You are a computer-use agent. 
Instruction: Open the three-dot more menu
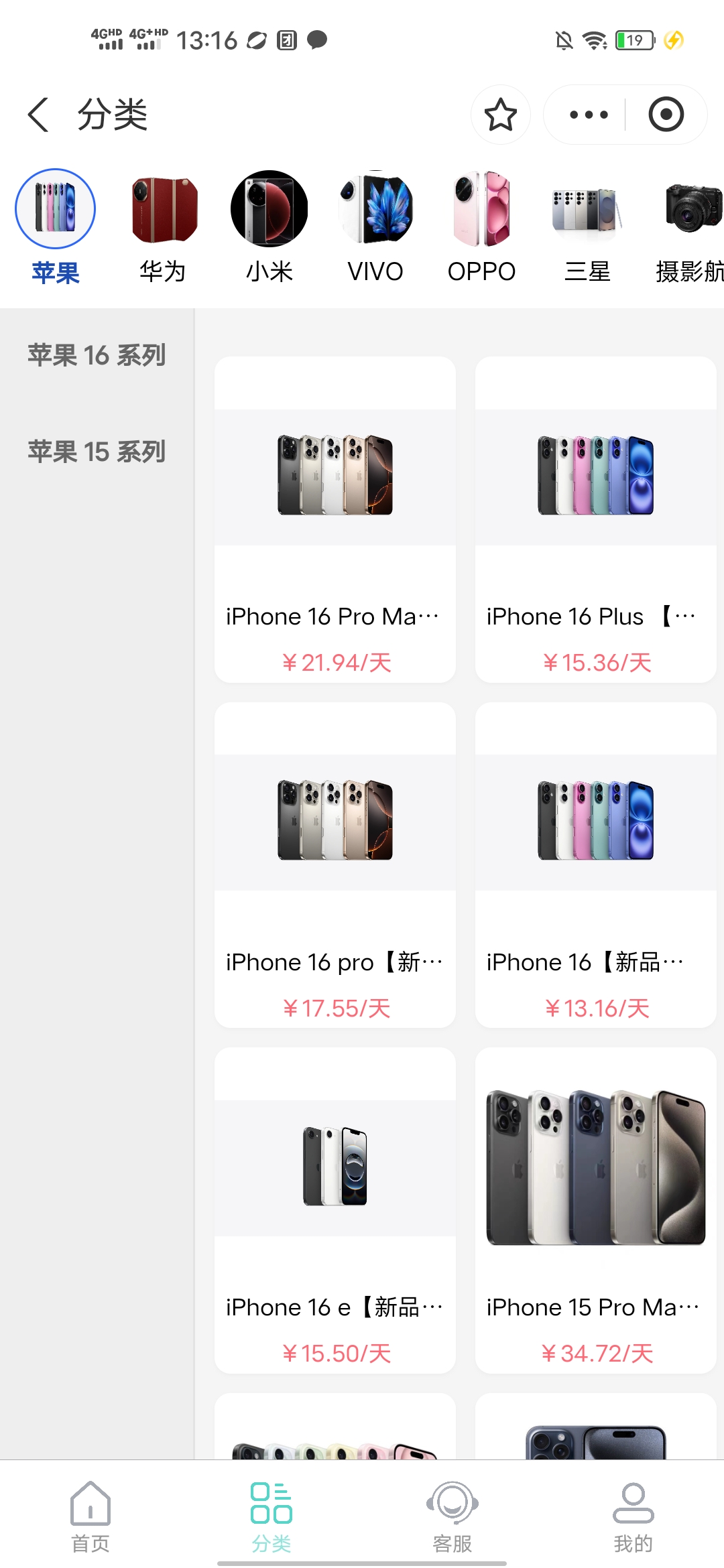588,115
